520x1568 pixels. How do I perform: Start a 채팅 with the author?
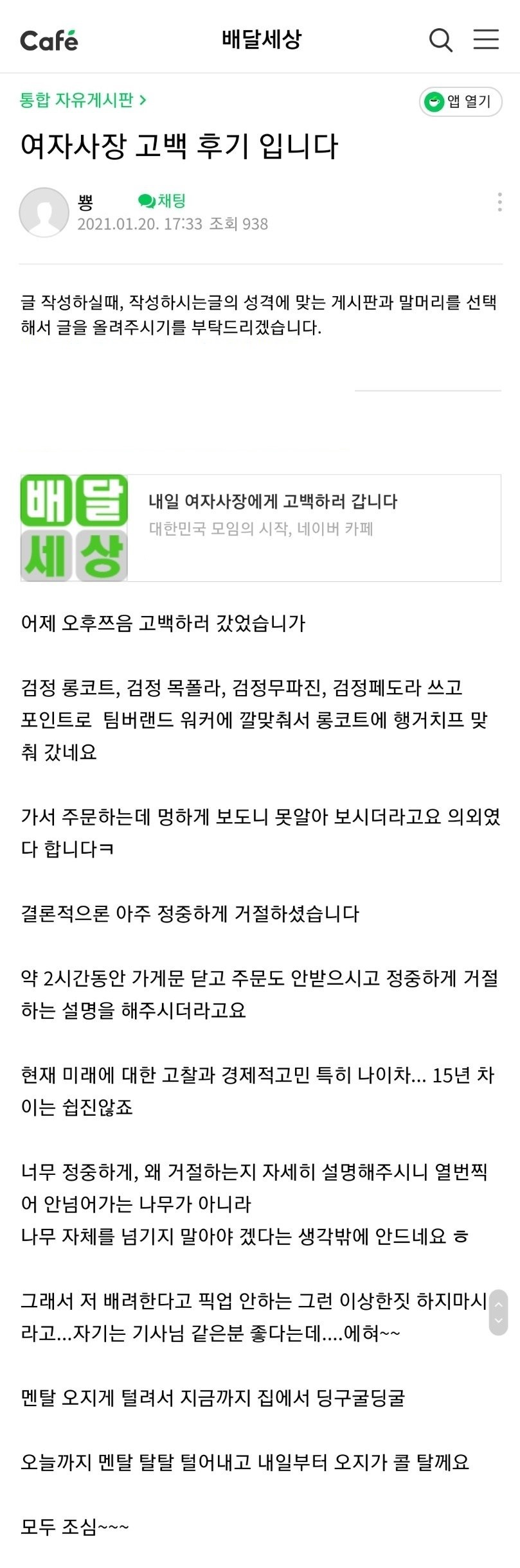pos(162,201)
